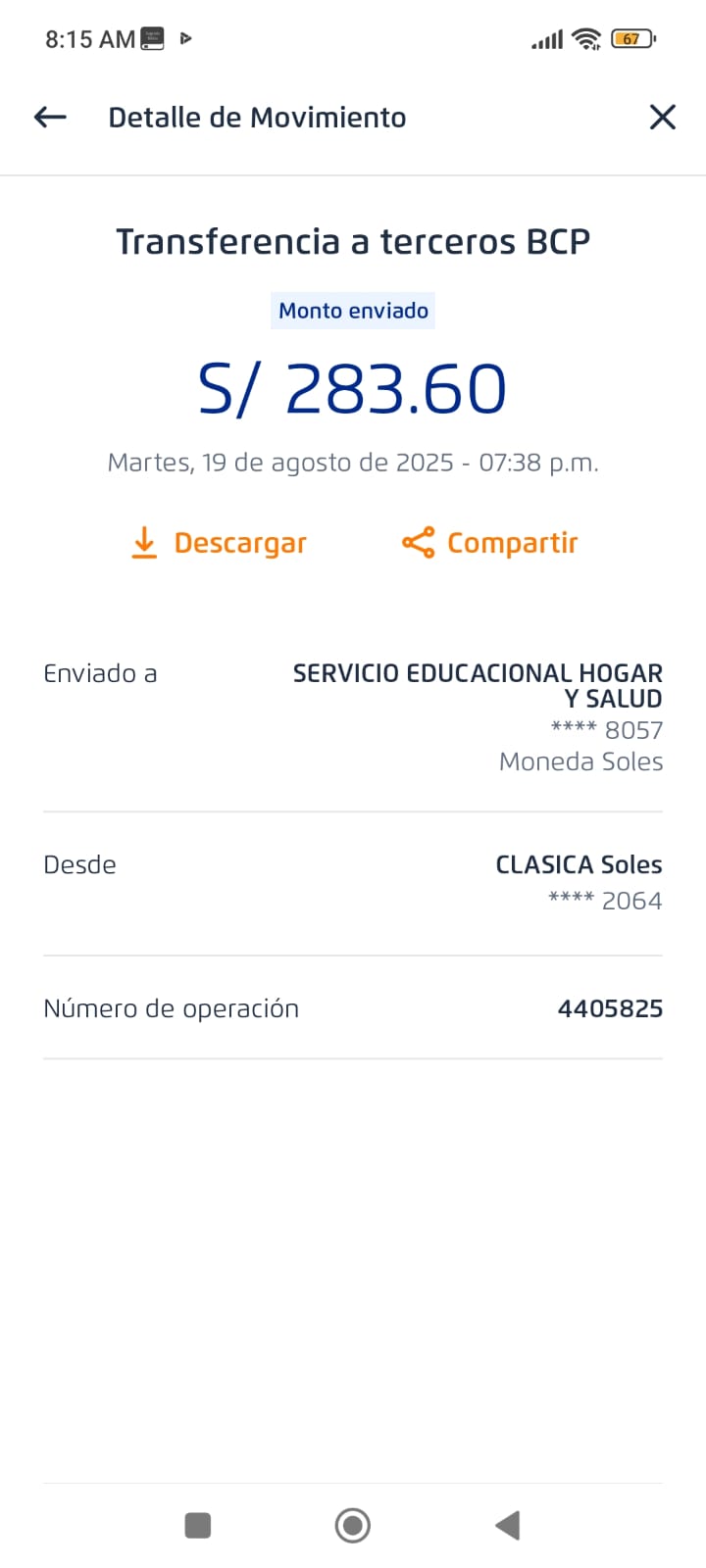Close the Detalle de Movimiento screen

[663, 118]
